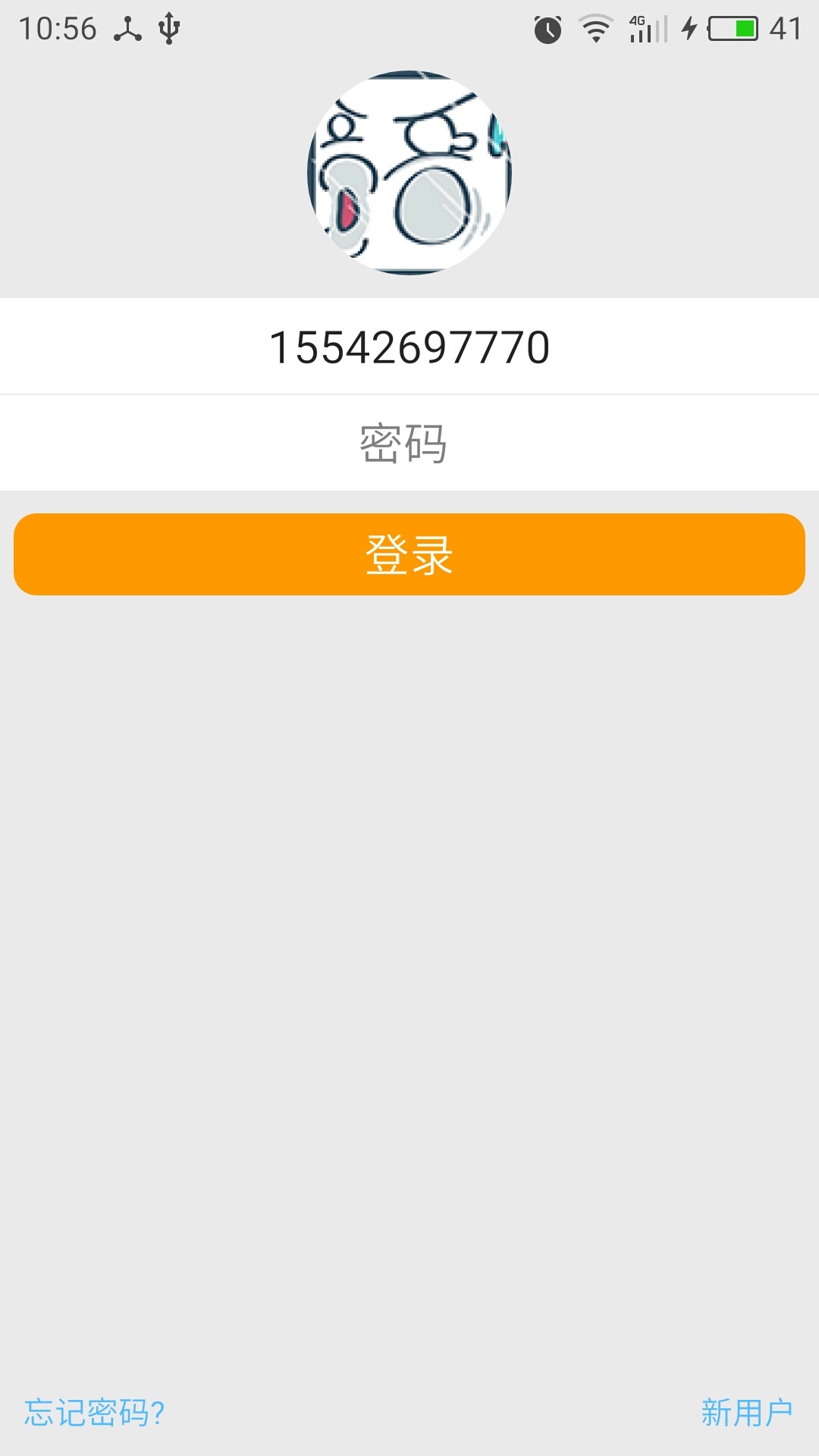The width and height of the screenshot is (819, 1456).
Task: Open the 忘记密码? forgot password link
Action: [x=95, y=1413]
